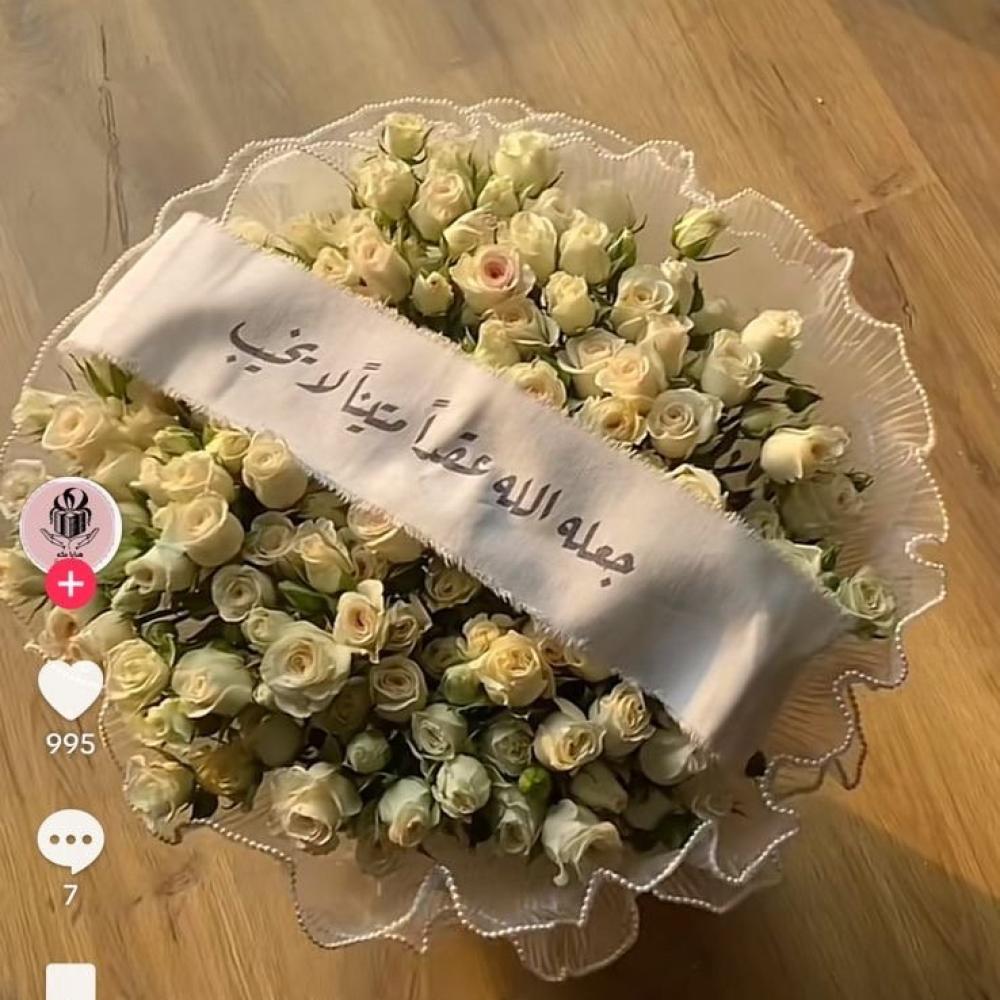Viewport: 1000px width, 1000px height.
Task: Open the creator's profile avatar
Action: [70, 522]
